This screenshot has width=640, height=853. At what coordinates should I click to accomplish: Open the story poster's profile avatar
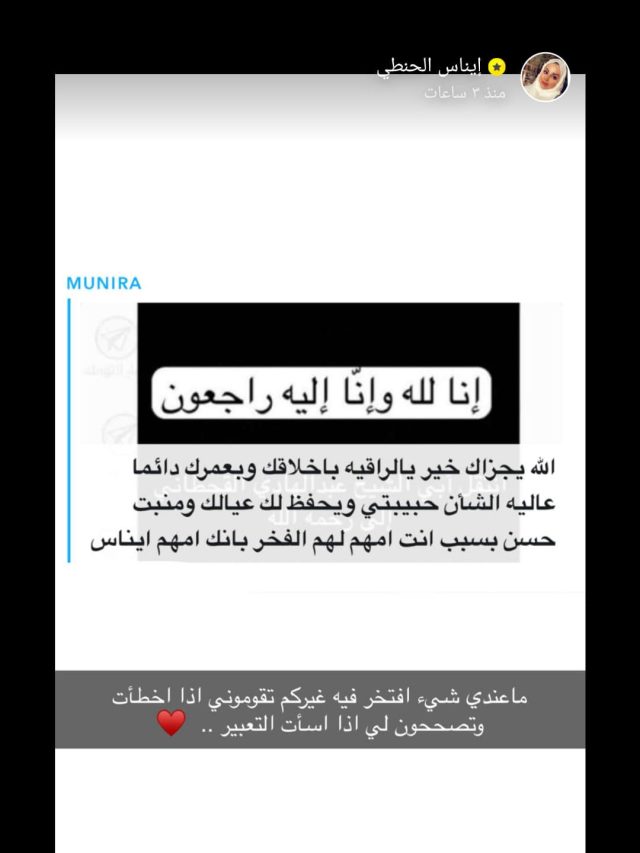click(x=545, y=77)
